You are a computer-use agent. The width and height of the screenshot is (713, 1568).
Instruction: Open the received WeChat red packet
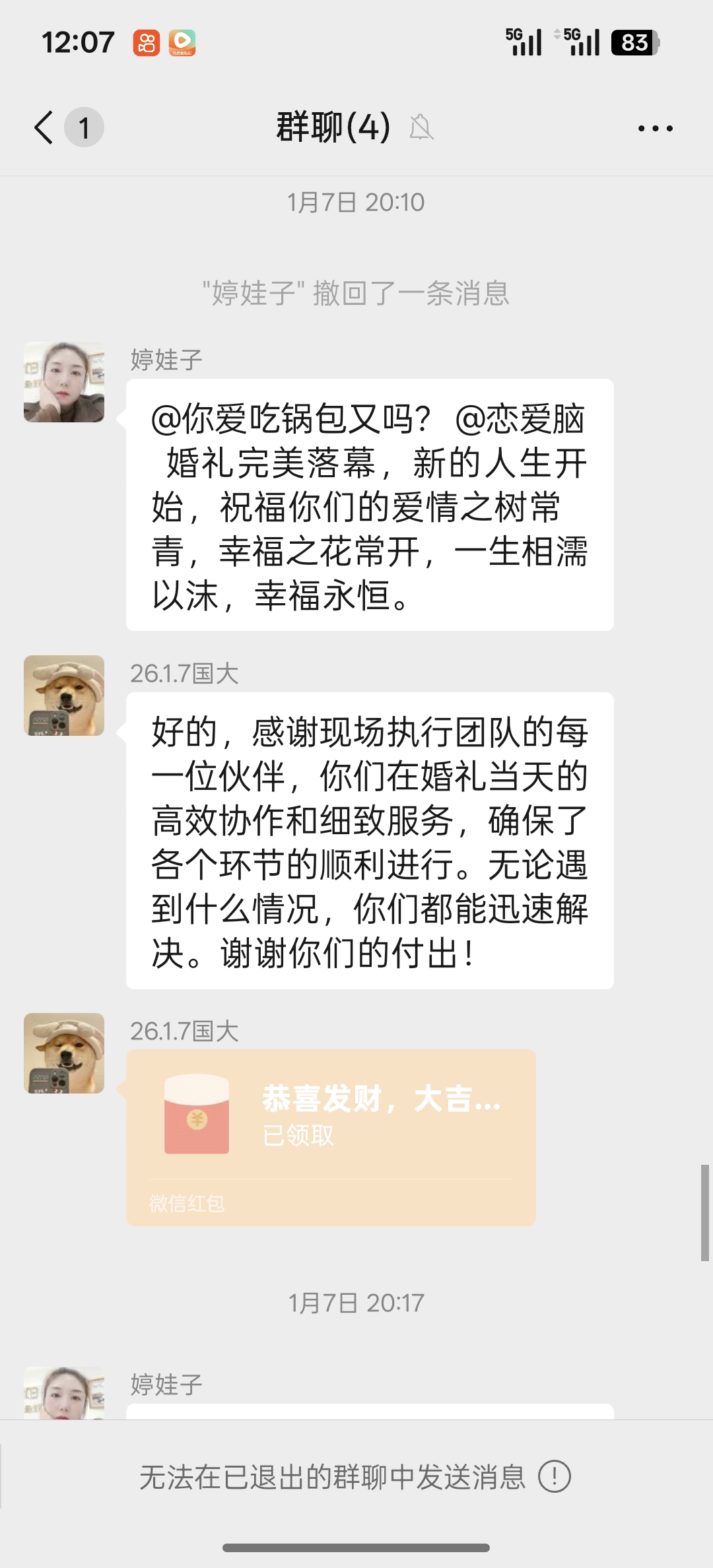pyautogui.click(x=331, y=1137)
